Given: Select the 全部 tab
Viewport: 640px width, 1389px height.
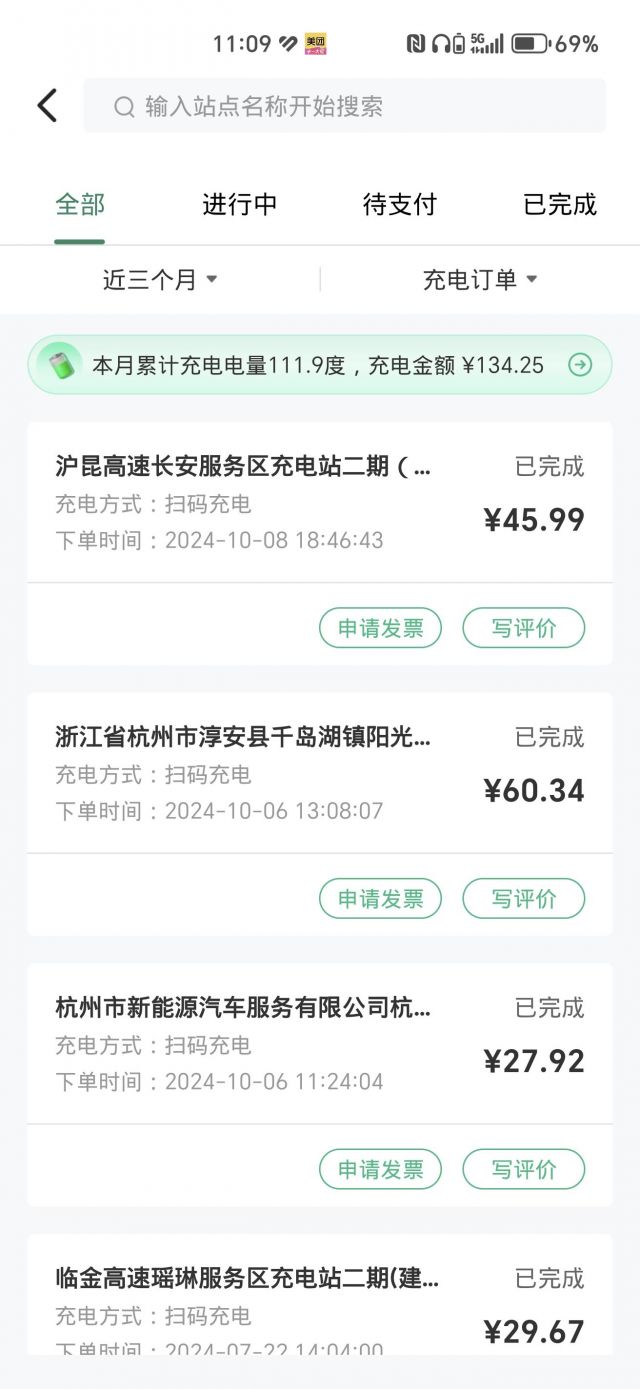Looking at the screenshot, I should click(x=80, y=205).
